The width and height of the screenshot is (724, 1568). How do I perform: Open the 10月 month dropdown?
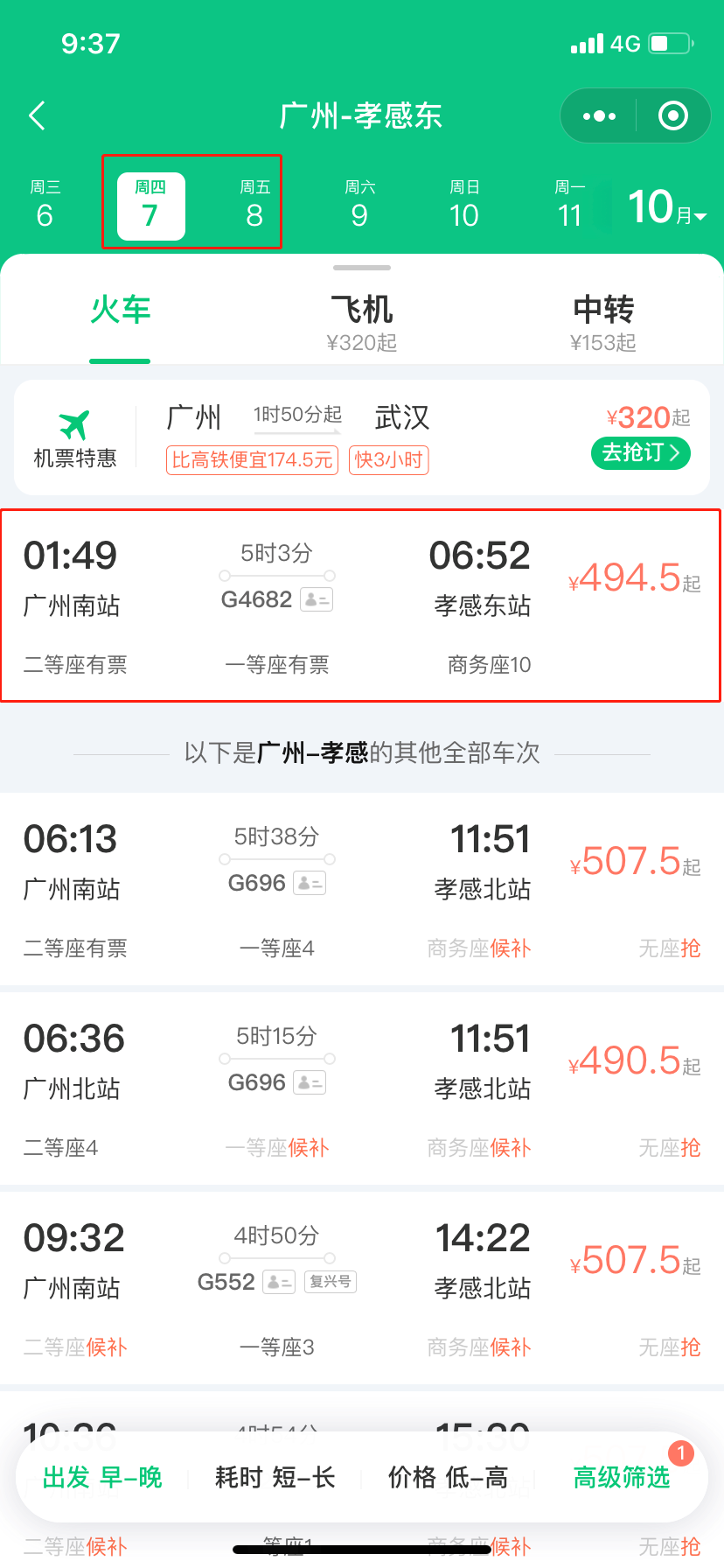pyautogui.click(x=666, y=208)
